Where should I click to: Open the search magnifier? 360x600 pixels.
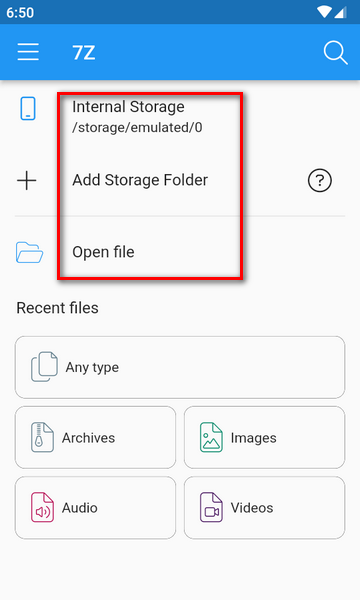336,52
